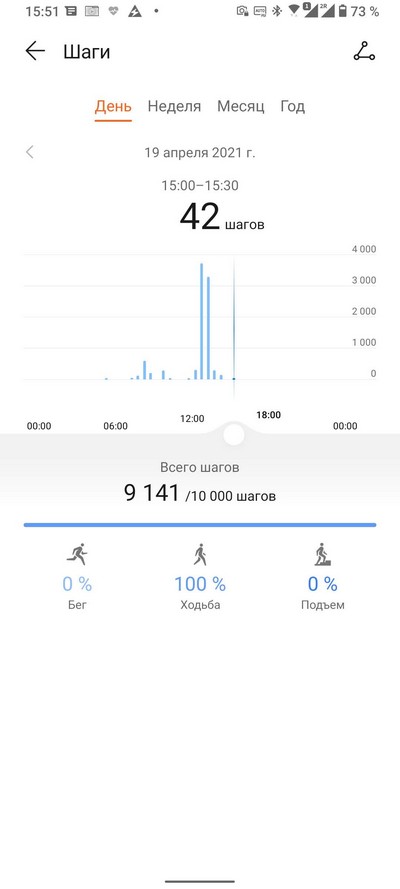400x889 pixels.
Task: Go to the previous day arrow
Action: pyautogui.click(x=30, y=152)
